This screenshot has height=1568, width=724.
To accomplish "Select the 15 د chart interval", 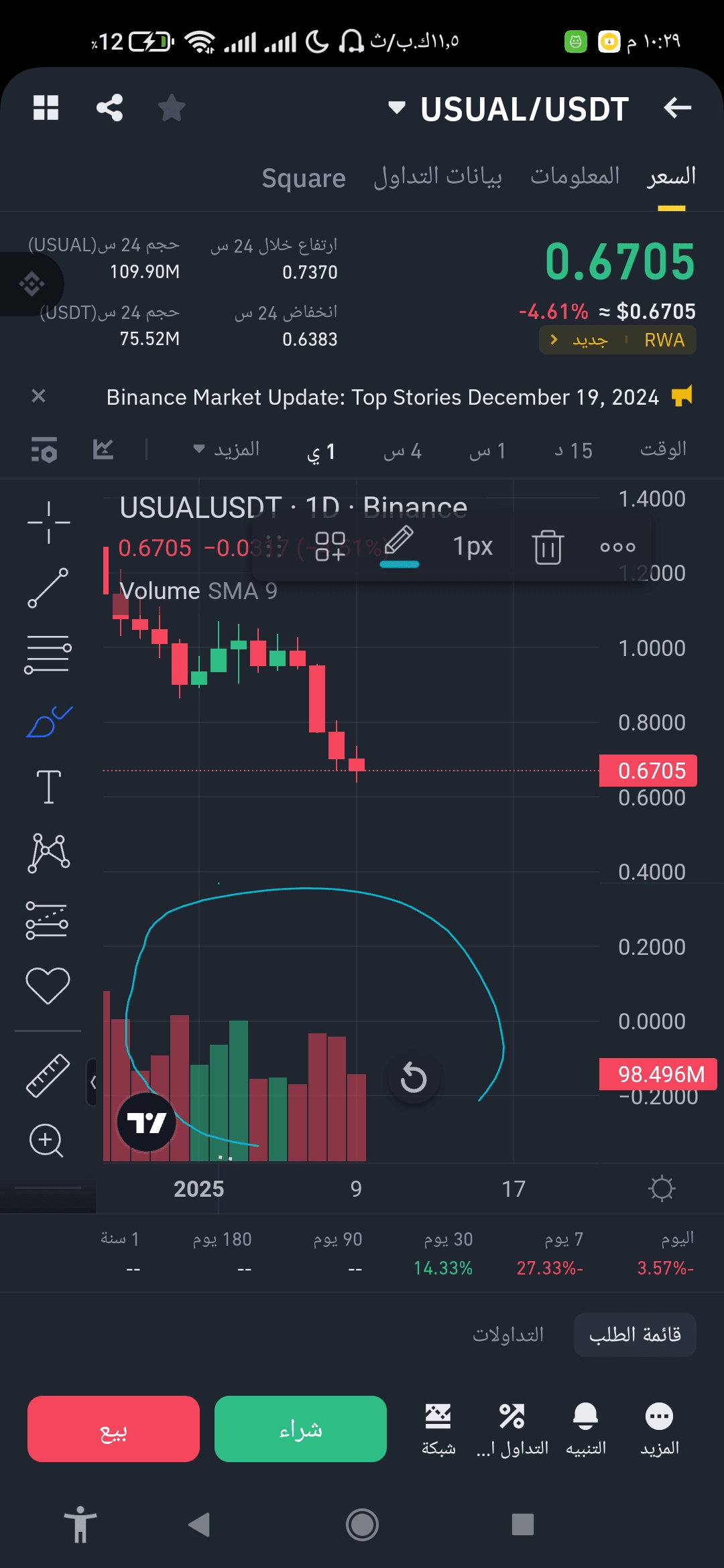I will [x=573, y=451].
